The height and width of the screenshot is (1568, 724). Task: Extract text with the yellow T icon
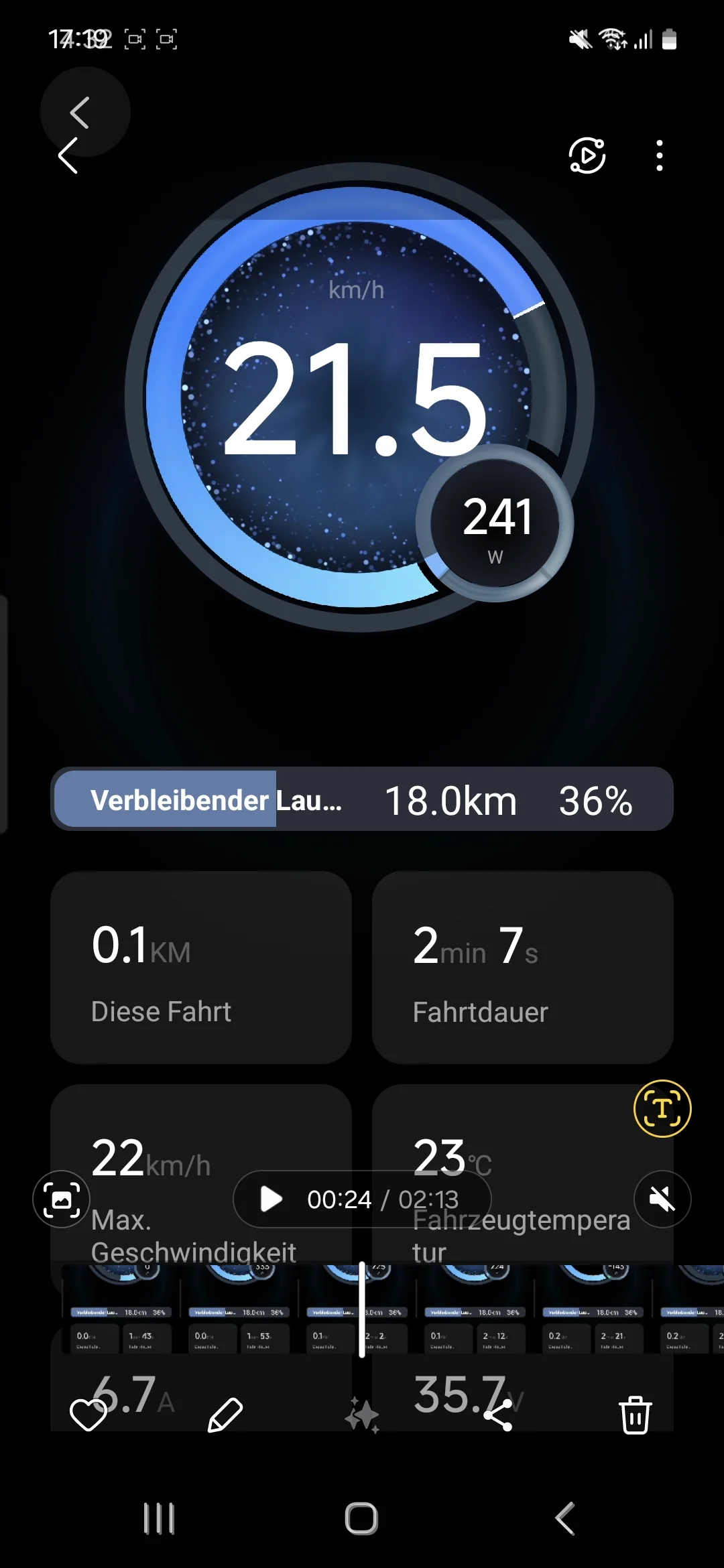pos(662,1108)
